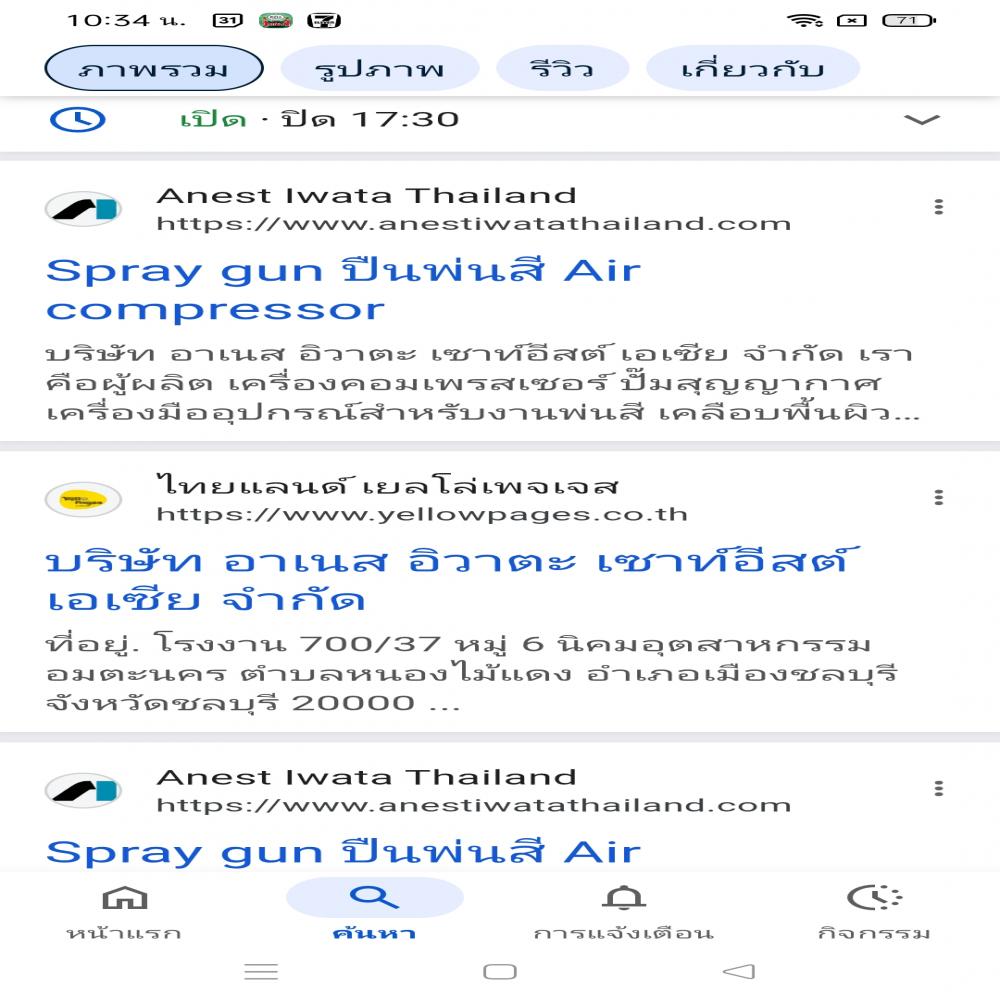Tap the system home button
The image size is (1000, 1000).
pyautogui.click(x=499, y=971)
